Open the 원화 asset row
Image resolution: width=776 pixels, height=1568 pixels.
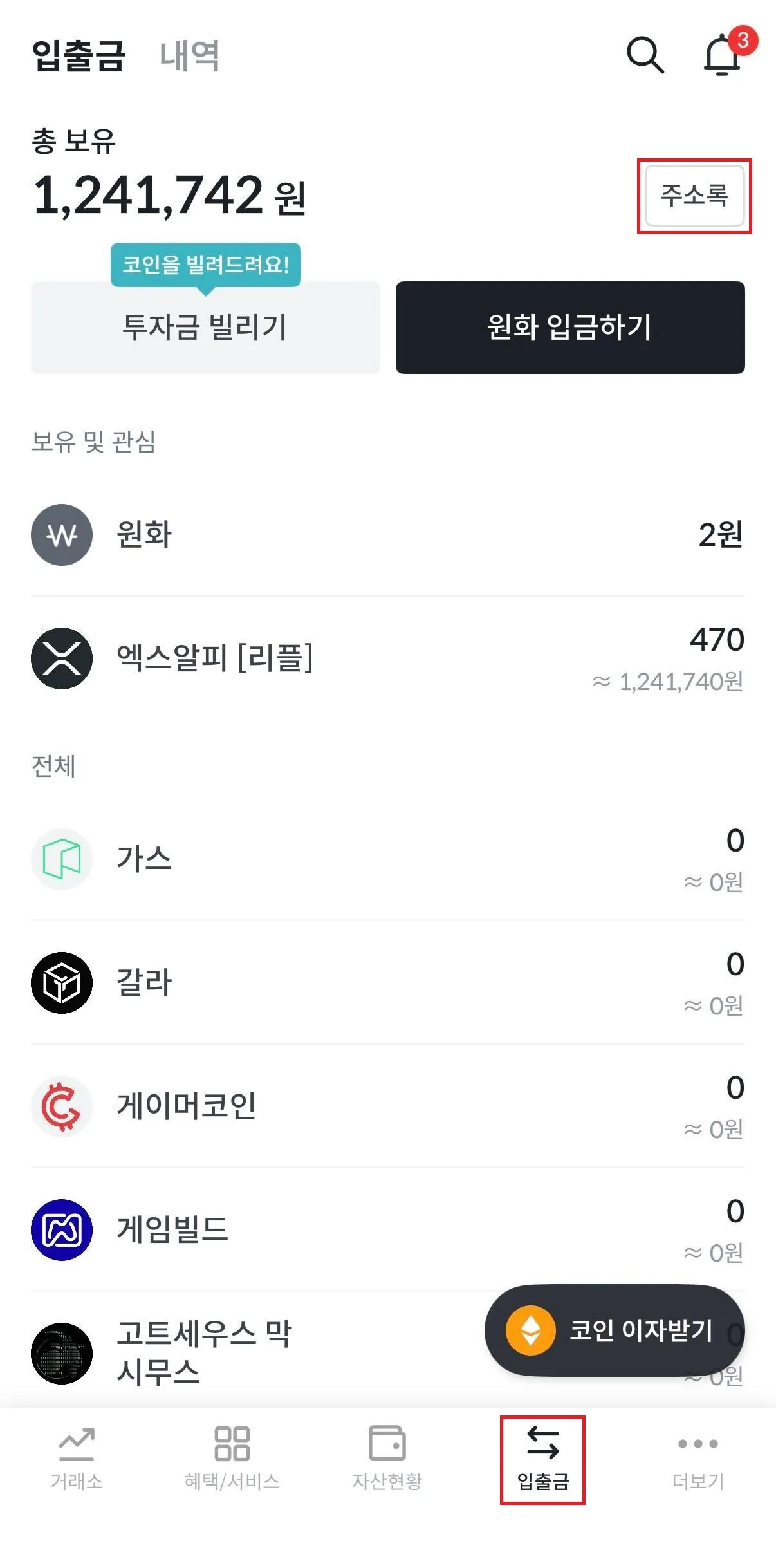pos(387,534)
